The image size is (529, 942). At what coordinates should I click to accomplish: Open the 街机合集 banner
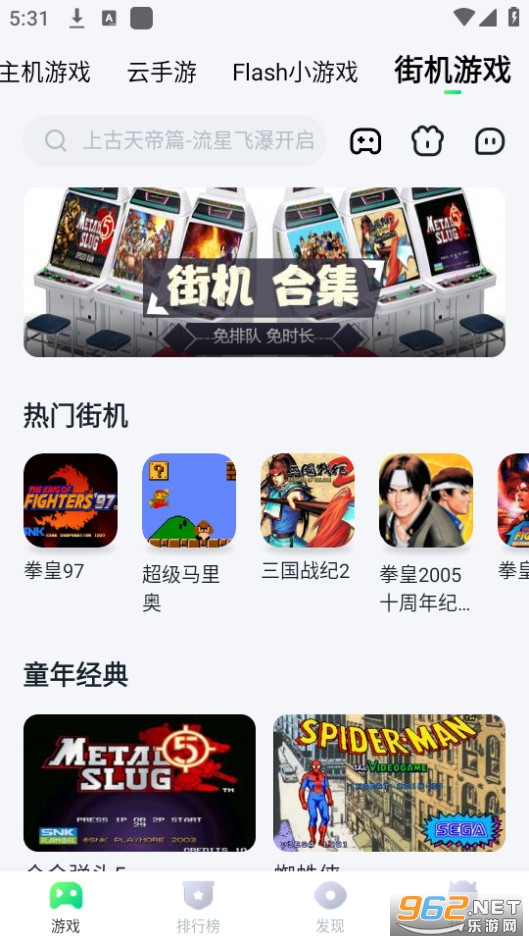264,272
